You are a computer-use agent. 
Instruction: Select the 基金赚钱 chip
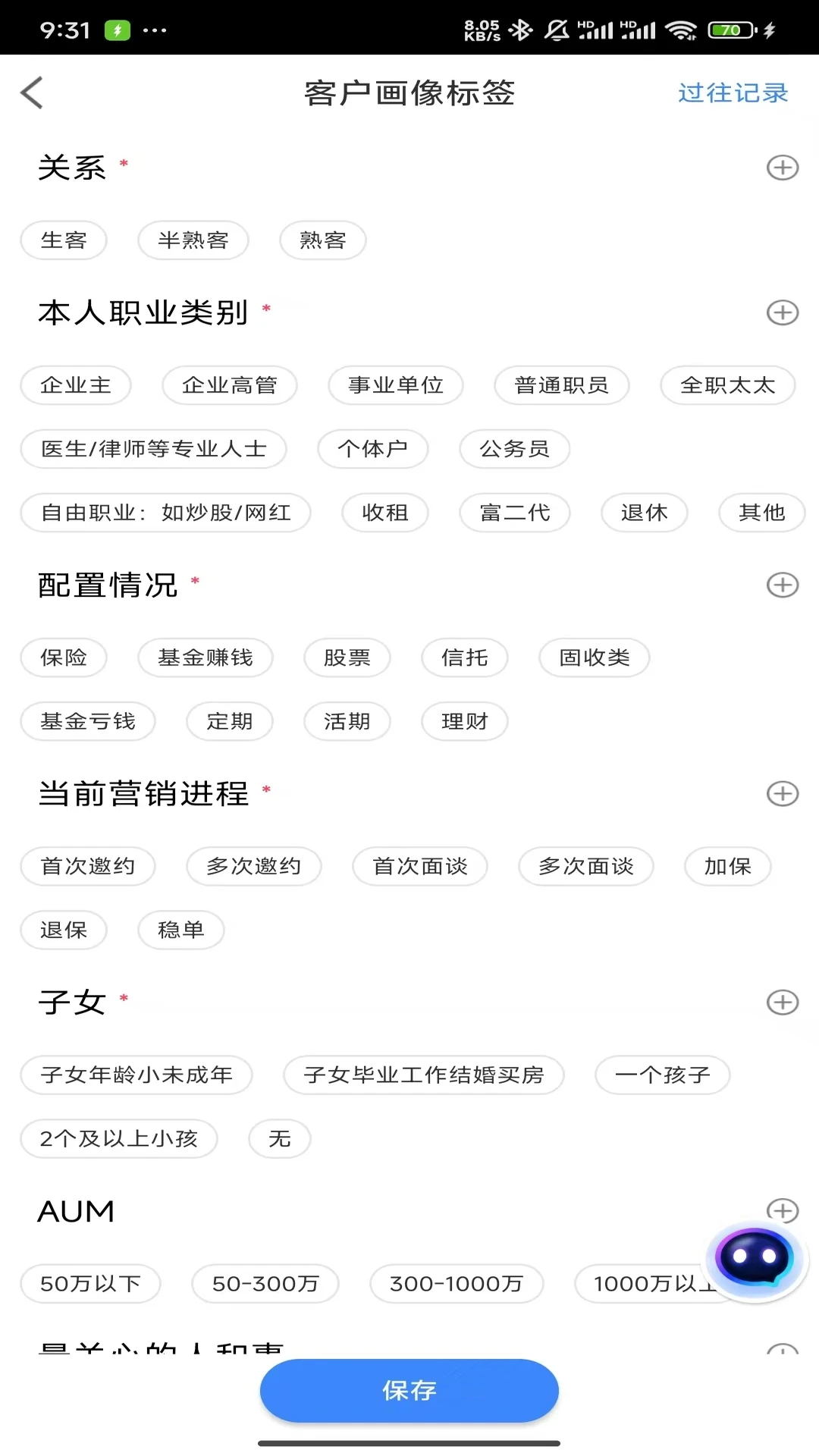[x=205, y=657]
